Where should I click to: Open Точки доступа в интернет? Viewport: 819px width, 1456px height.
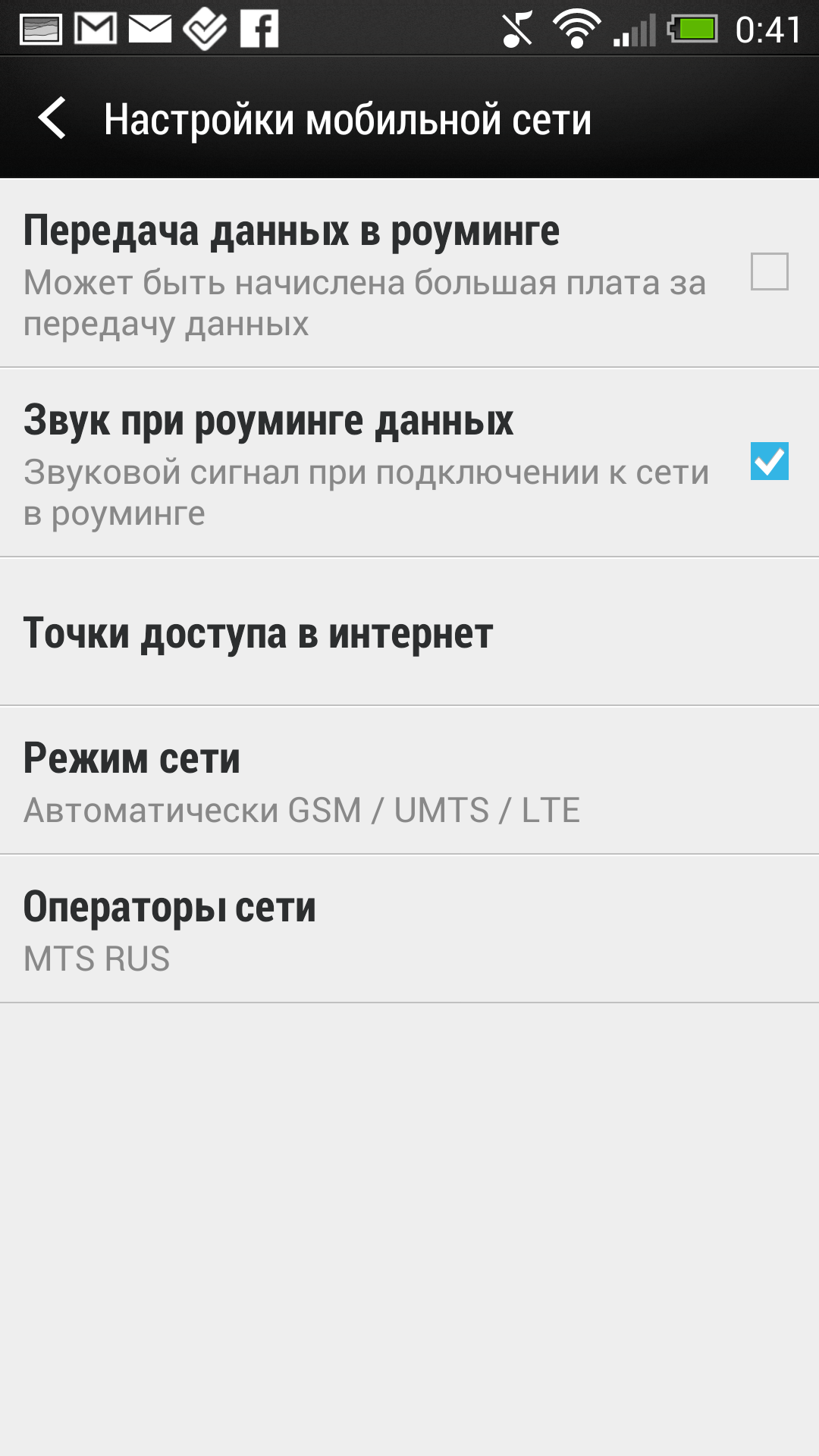coord(409,632)
